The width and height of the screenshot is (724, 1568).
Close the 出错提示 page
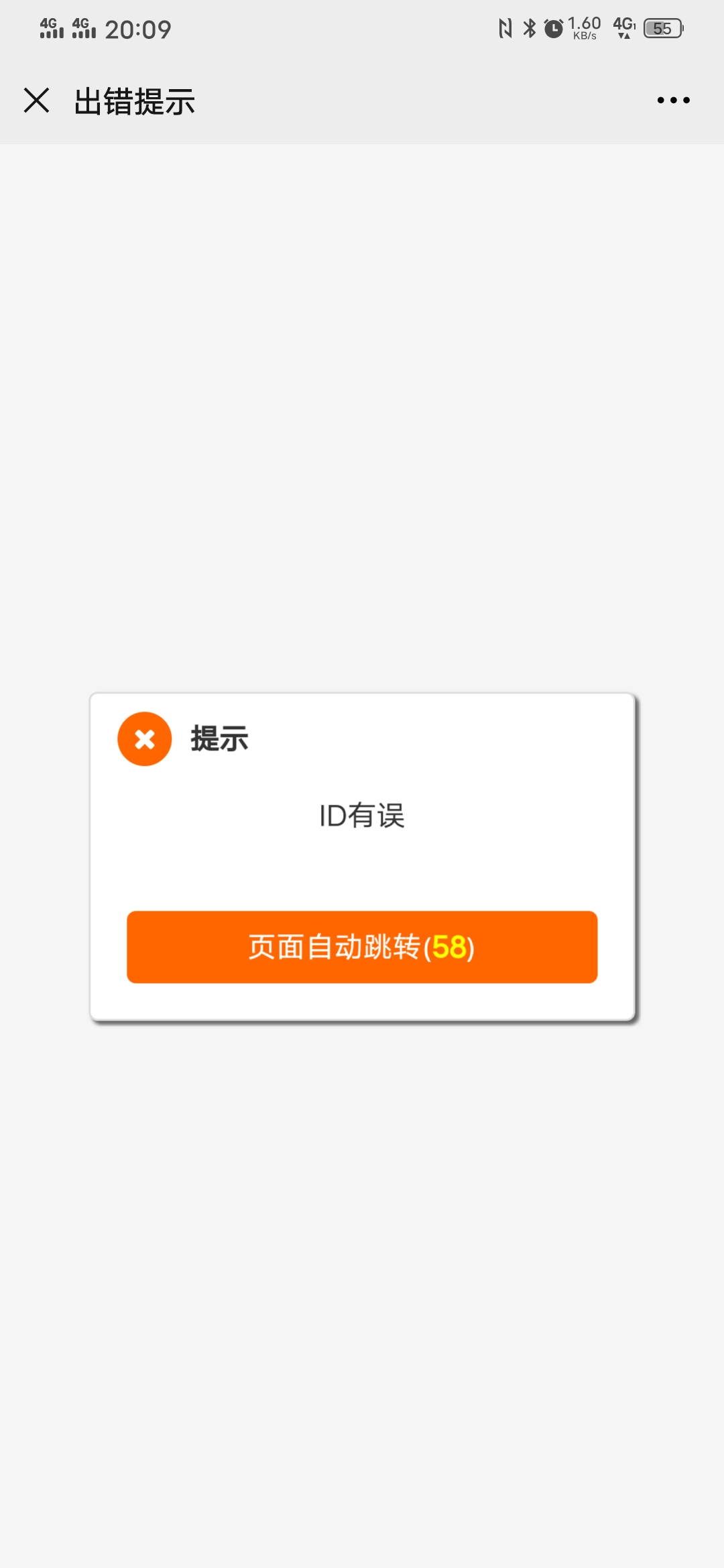click(x=37, y=101)
